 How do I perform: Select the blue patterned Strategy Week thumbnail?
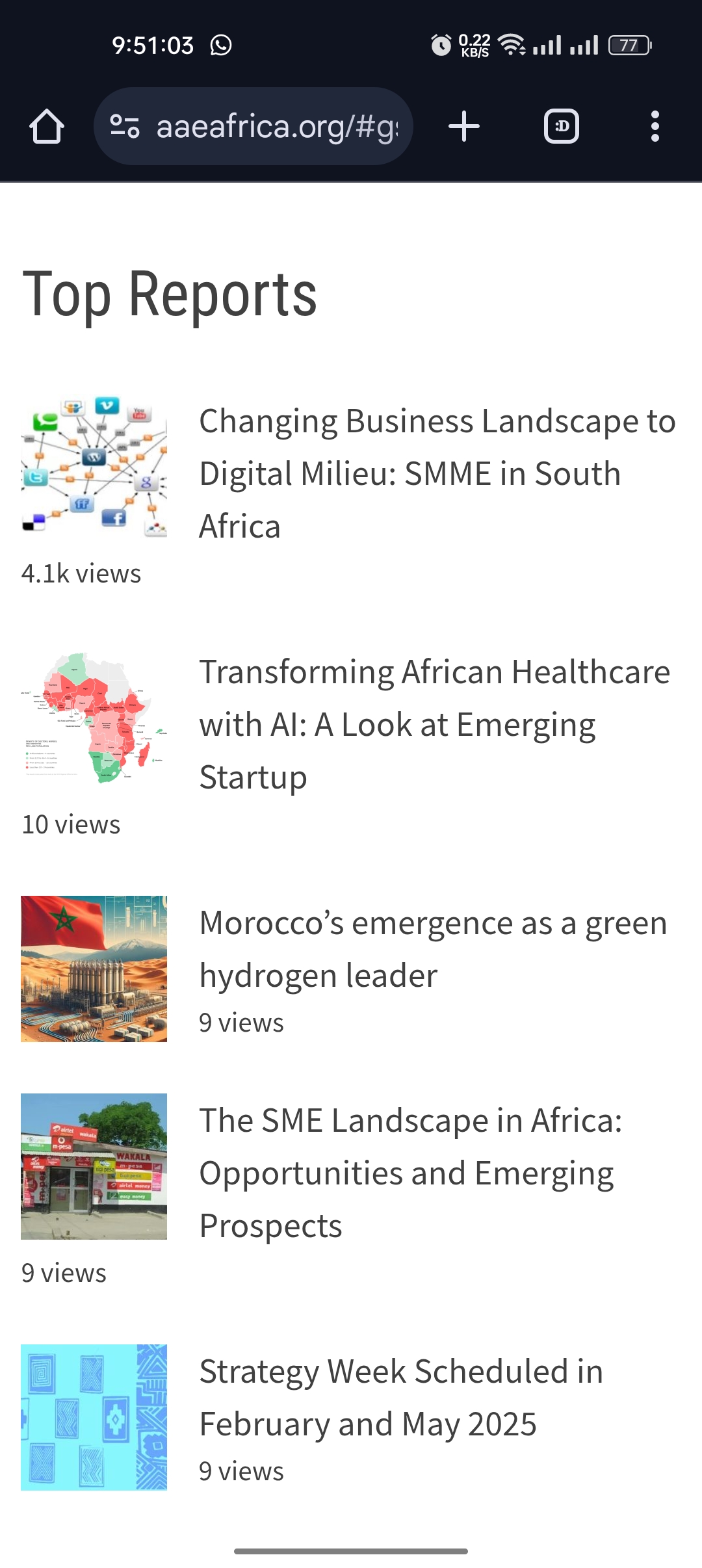[94, 1417]
